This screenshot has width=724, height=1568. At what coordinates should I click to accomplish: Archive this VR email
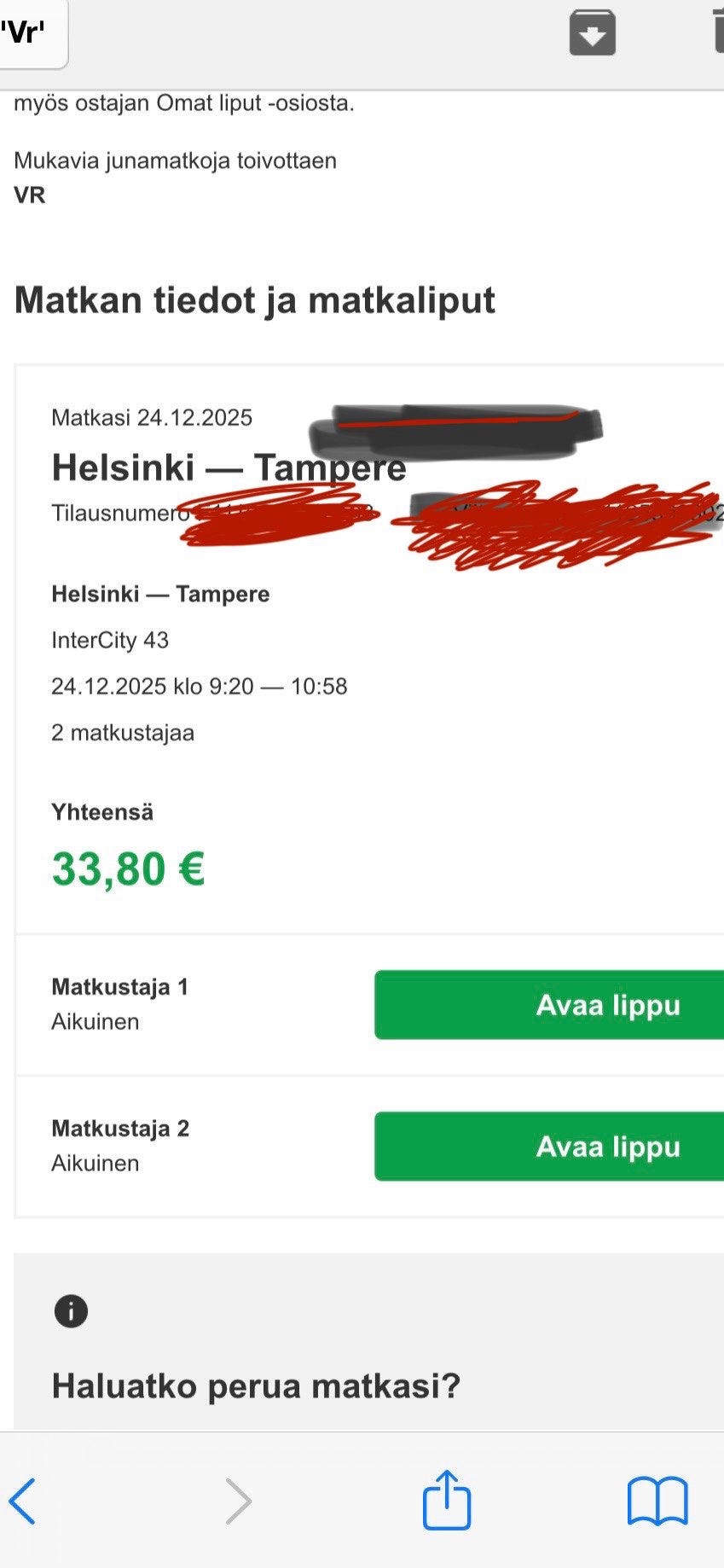pyautogui.click(x=593, y=34)
